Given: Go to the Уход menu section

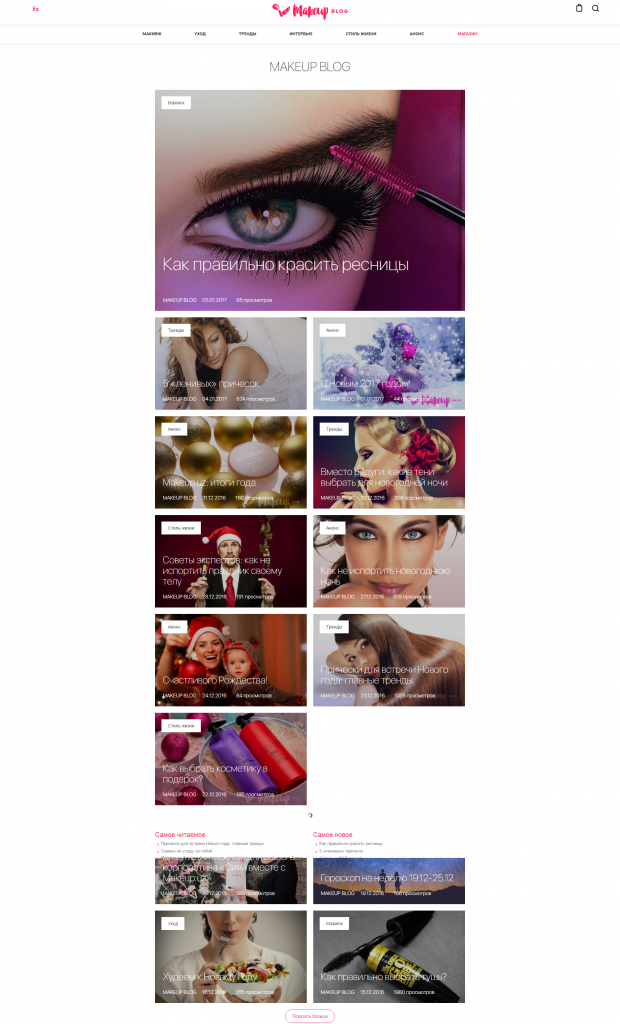Looking at the screenshot, I should (200, 34).
